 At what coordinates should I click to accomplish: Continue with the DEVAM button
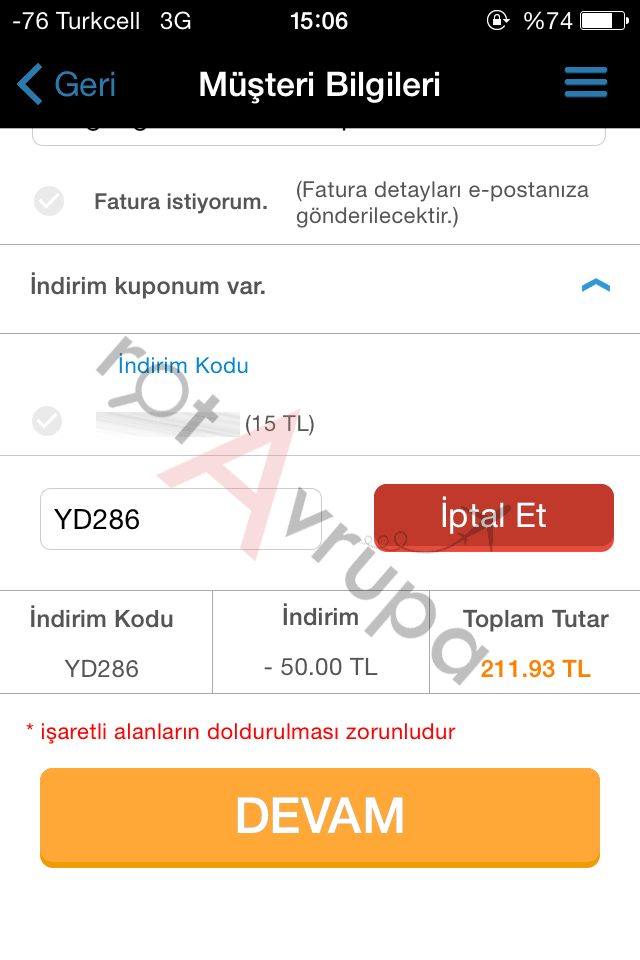coord(320,816)
